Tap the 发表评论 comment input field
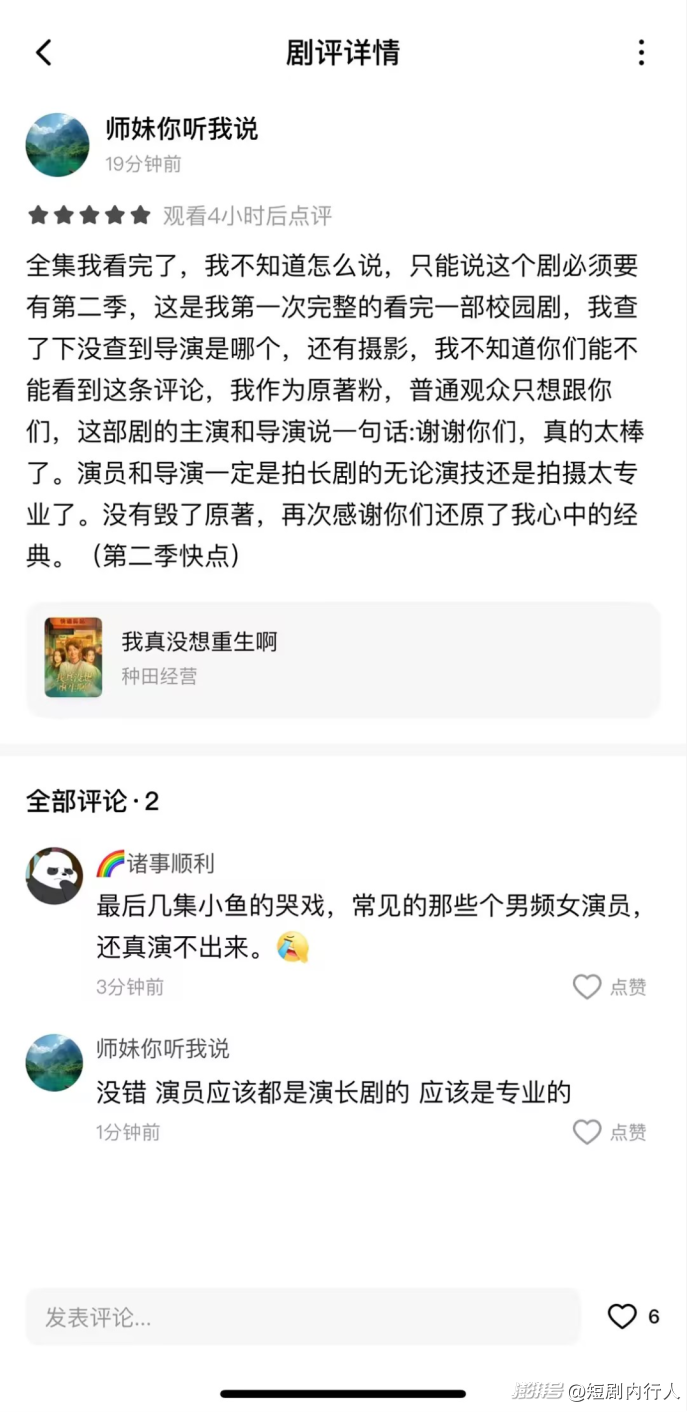Screen dimensions: 690x1412 point(303,1317)
